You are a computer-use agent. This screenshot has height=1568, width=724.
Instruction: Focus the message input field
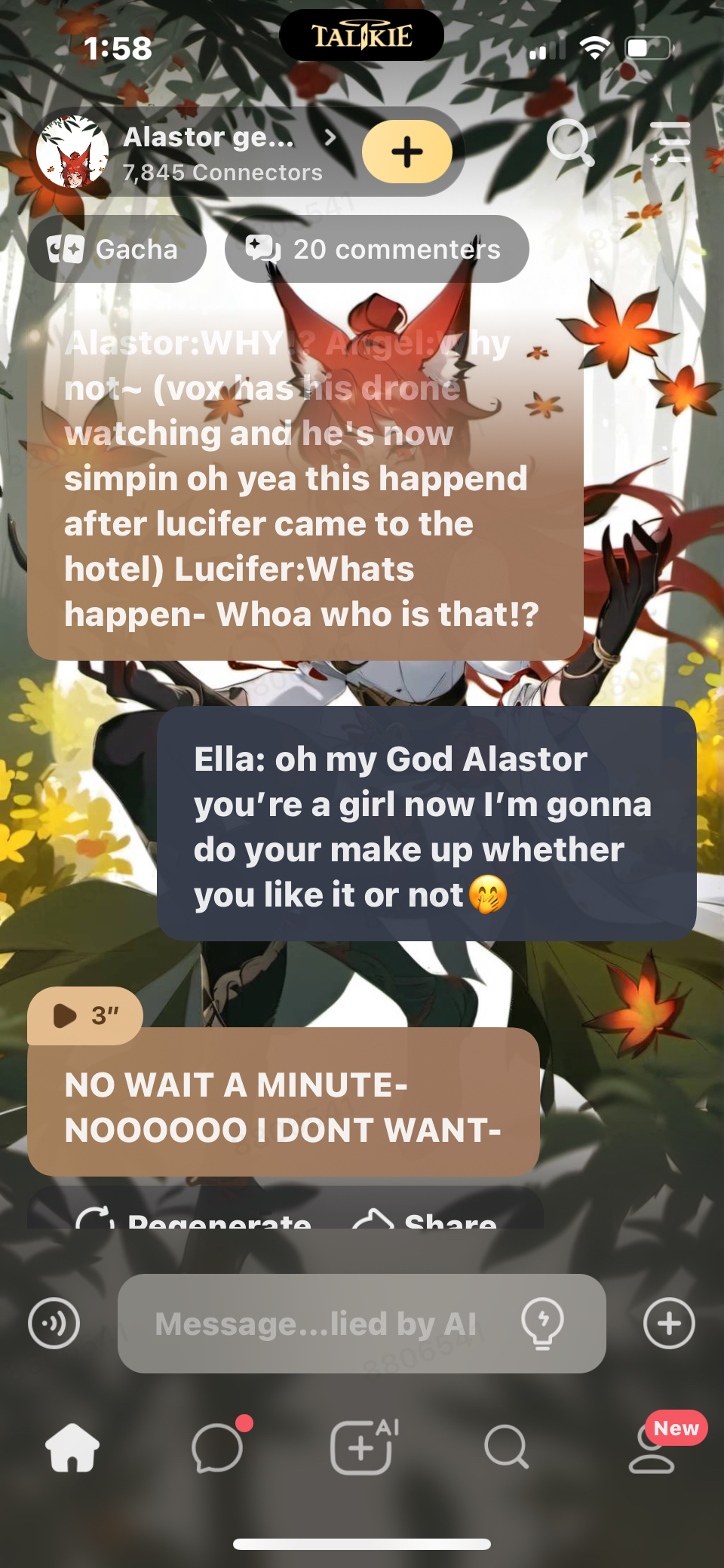[317, 1324]
